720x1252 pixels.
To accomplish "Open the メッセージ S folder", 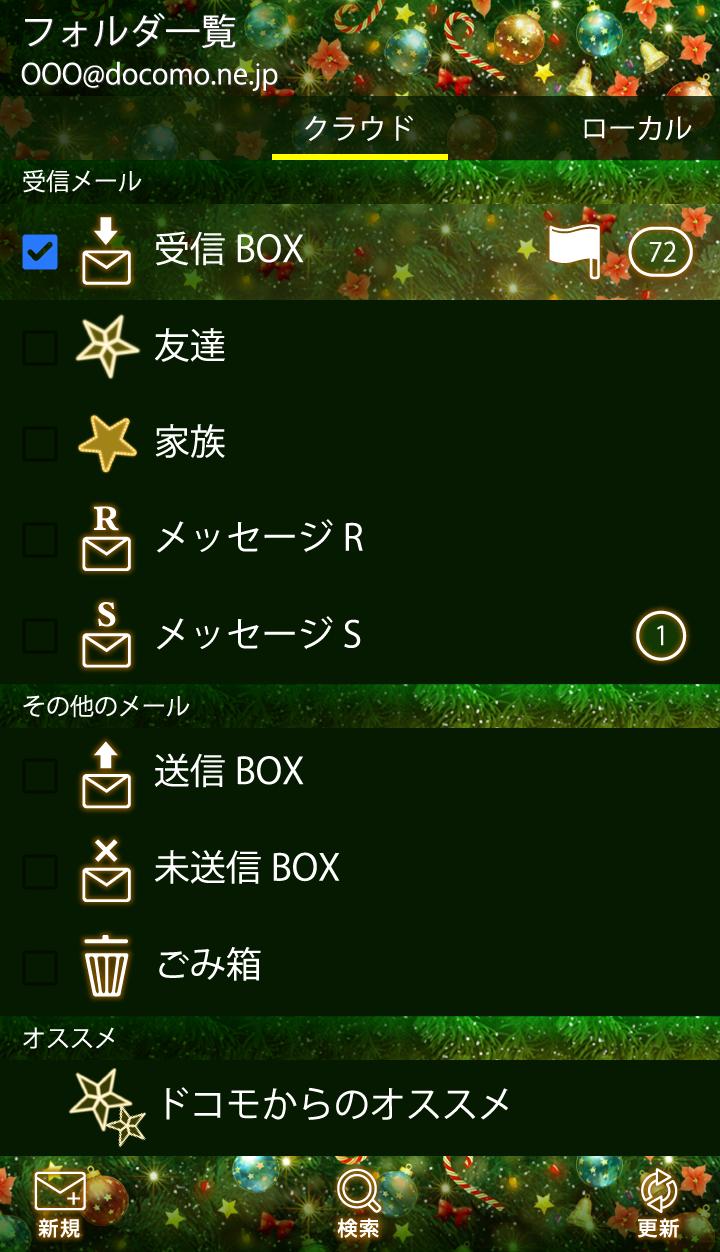I will [258, 635].
